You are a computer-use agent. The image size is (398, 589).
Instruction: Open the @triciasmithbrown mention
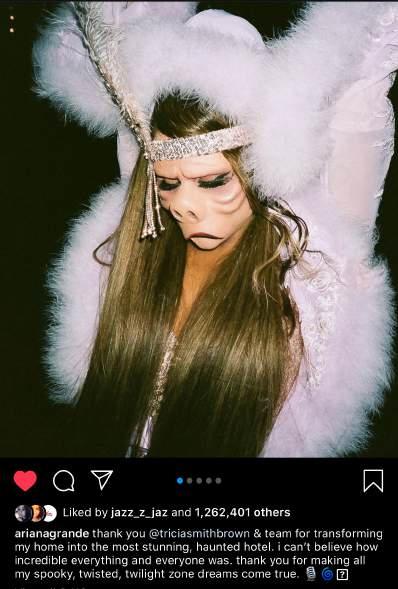199,533
